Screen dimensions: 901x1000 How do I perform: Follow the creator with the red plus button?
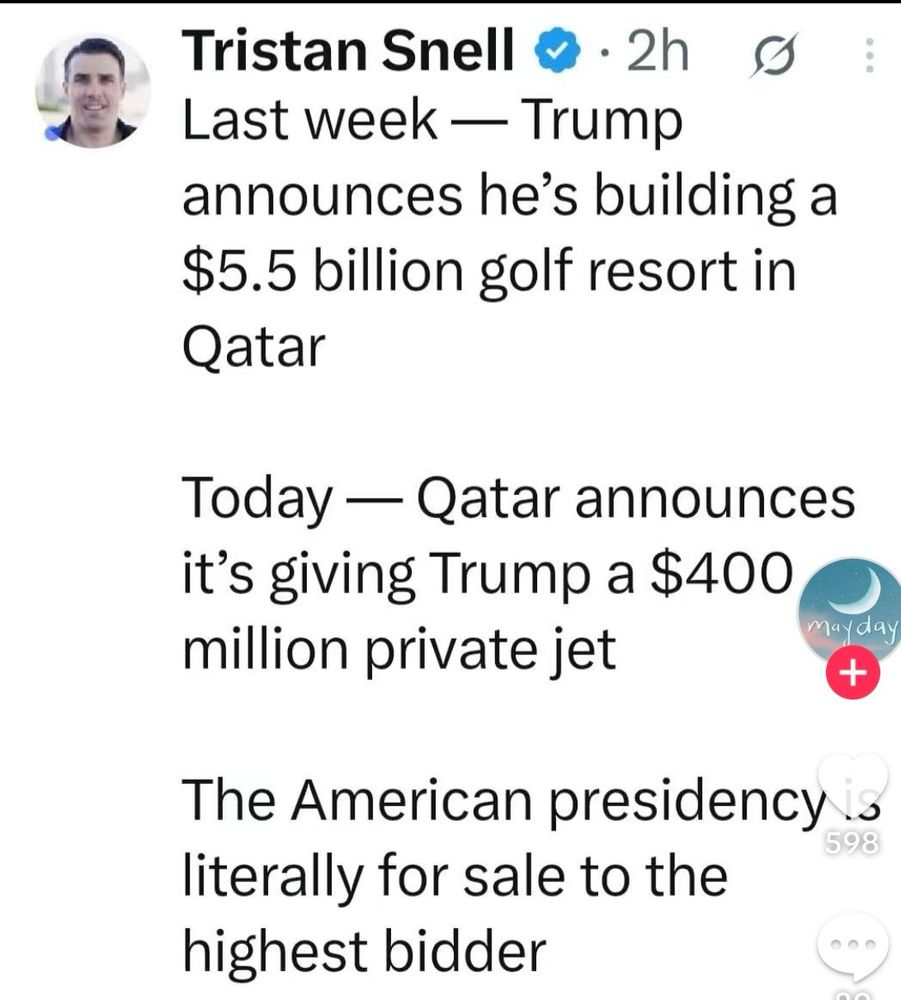coord(852,673)
